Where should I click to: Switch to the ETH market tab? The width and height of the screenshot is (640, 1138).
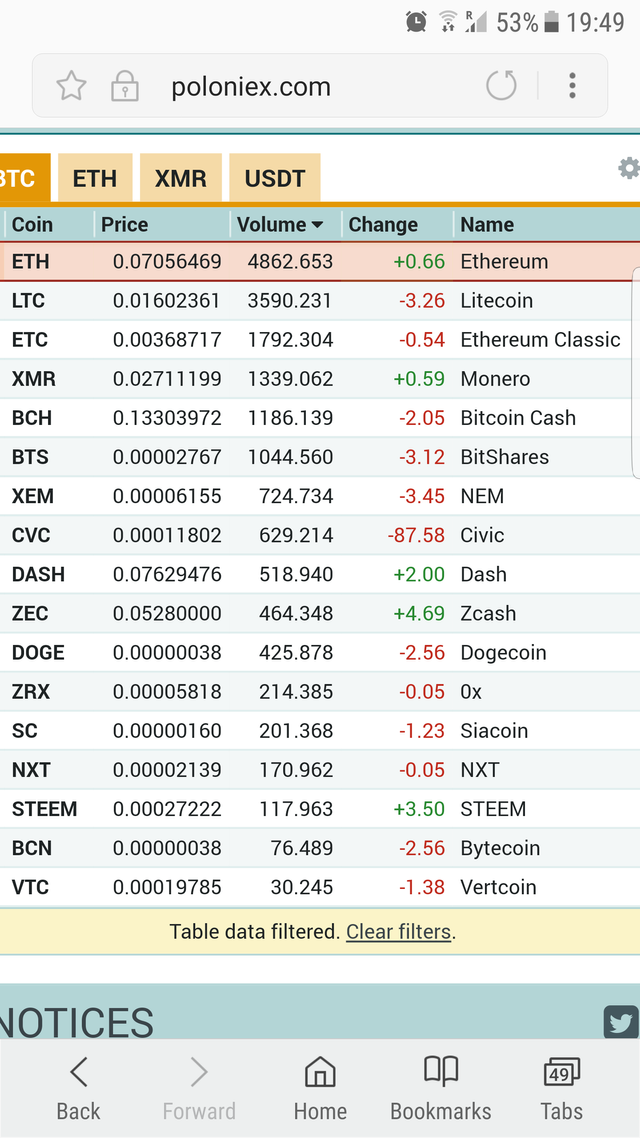click(95, 179)
